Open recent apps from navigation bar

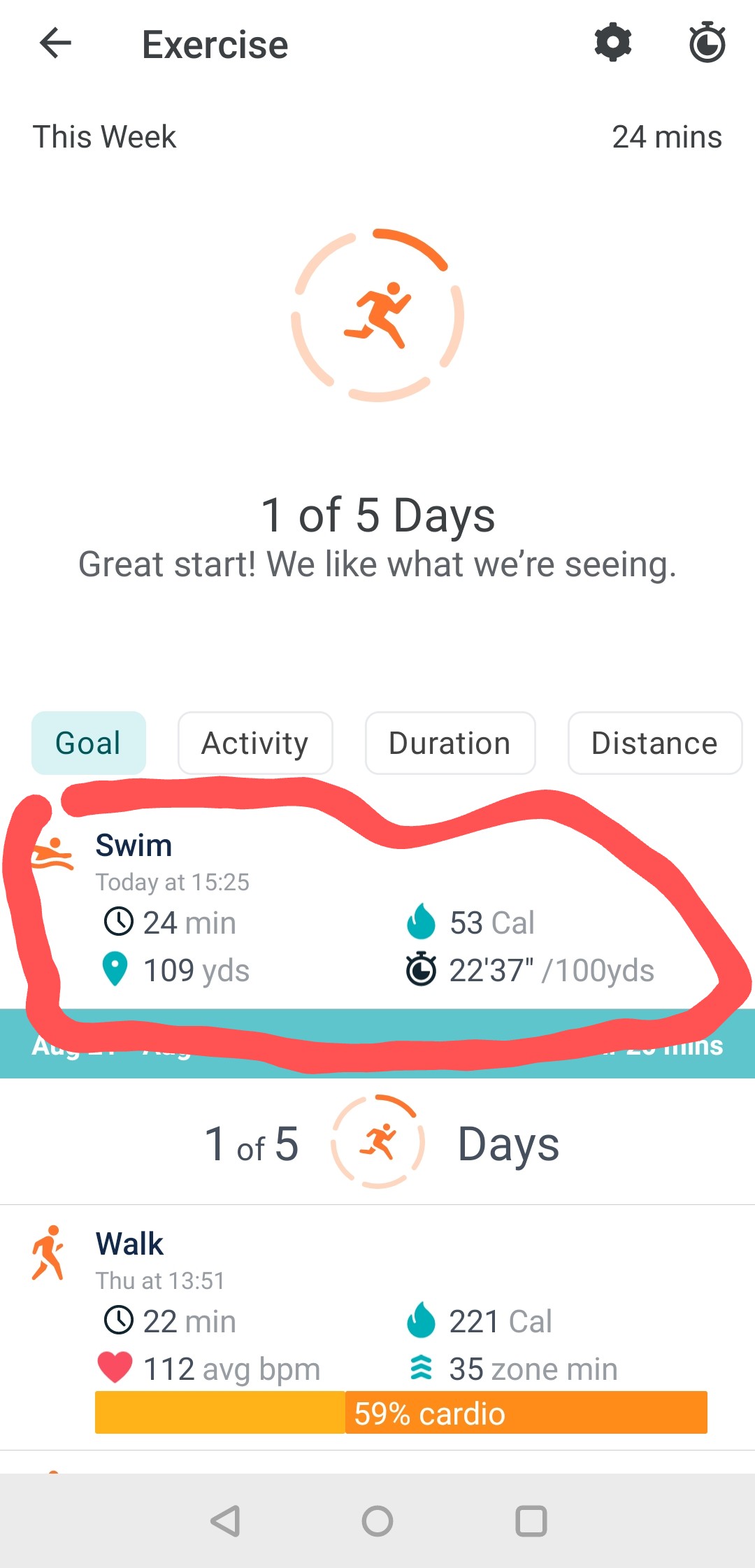(x=531, y=1520)
